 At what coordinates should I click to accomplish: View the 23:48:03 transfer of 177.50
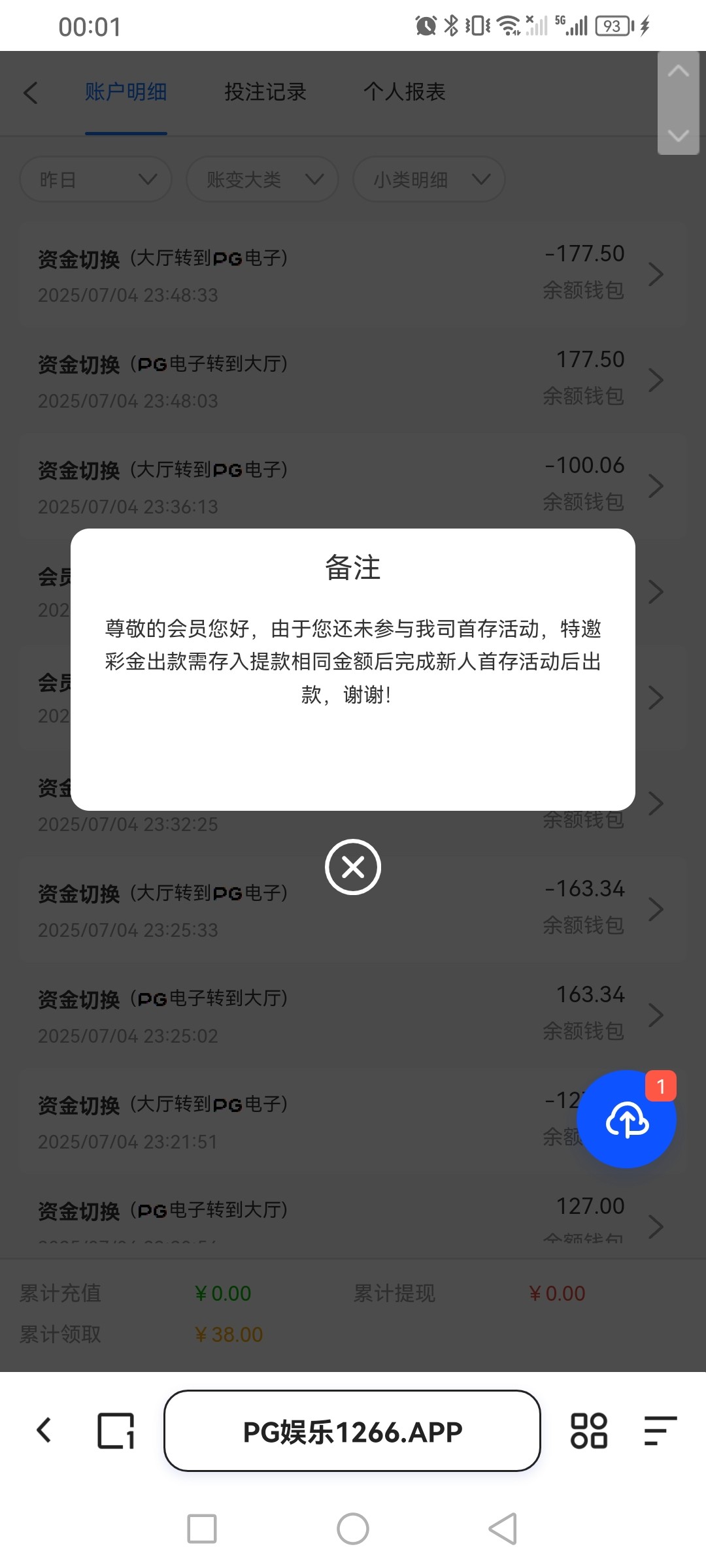[353, 380]
